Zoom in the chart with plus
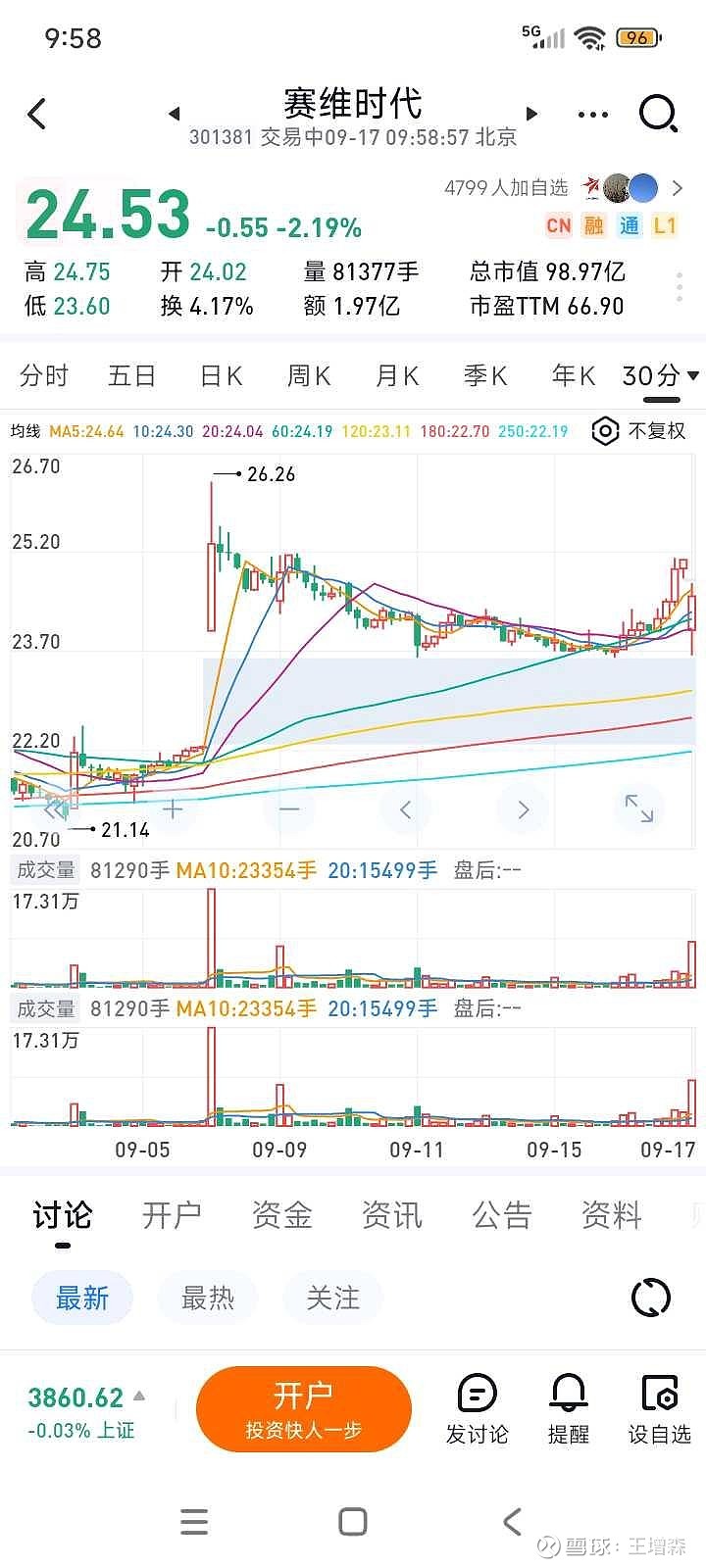Viewport: 706px width, 1568px height. pyautogui.click(x=173, y=809)
